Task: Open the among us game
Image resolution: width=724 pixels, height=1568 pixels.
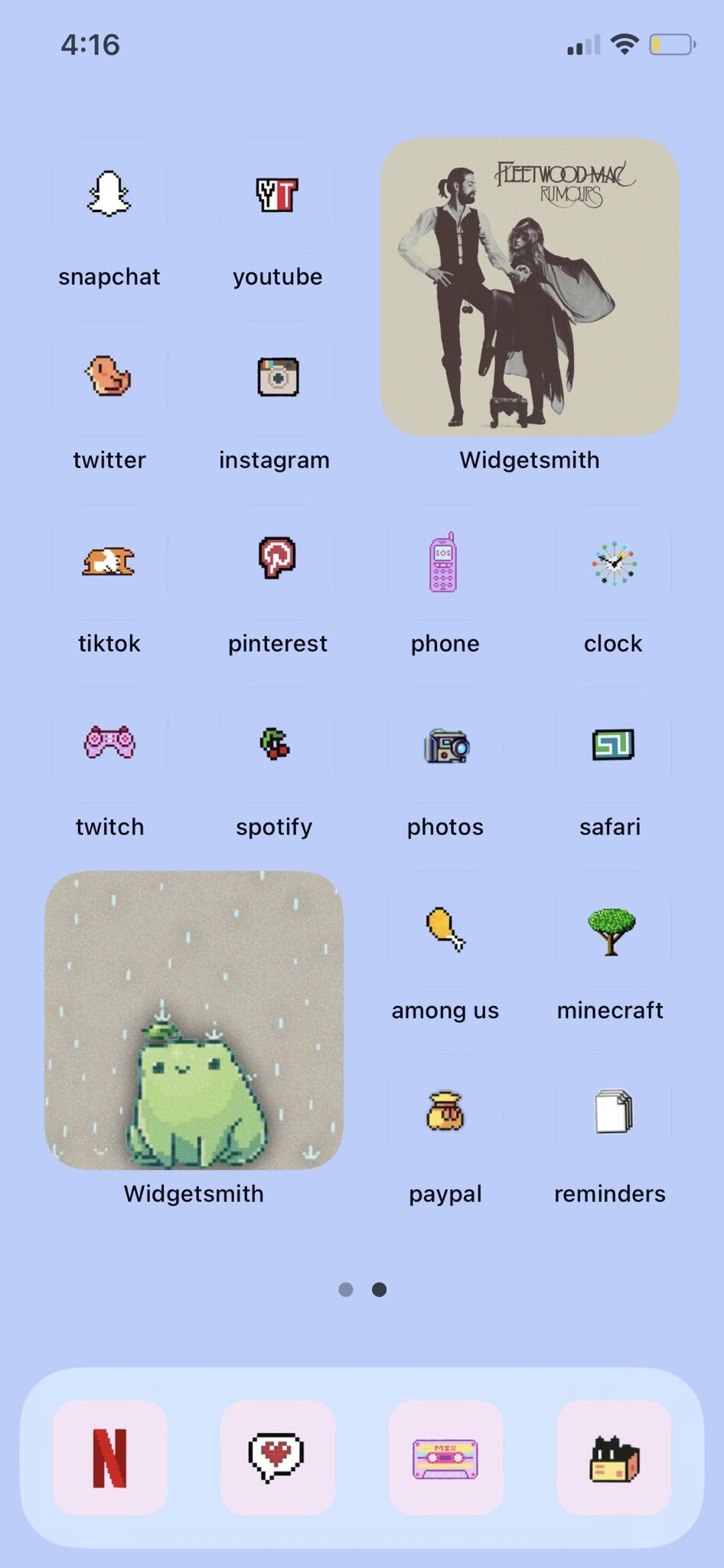Action: (445, 929)
